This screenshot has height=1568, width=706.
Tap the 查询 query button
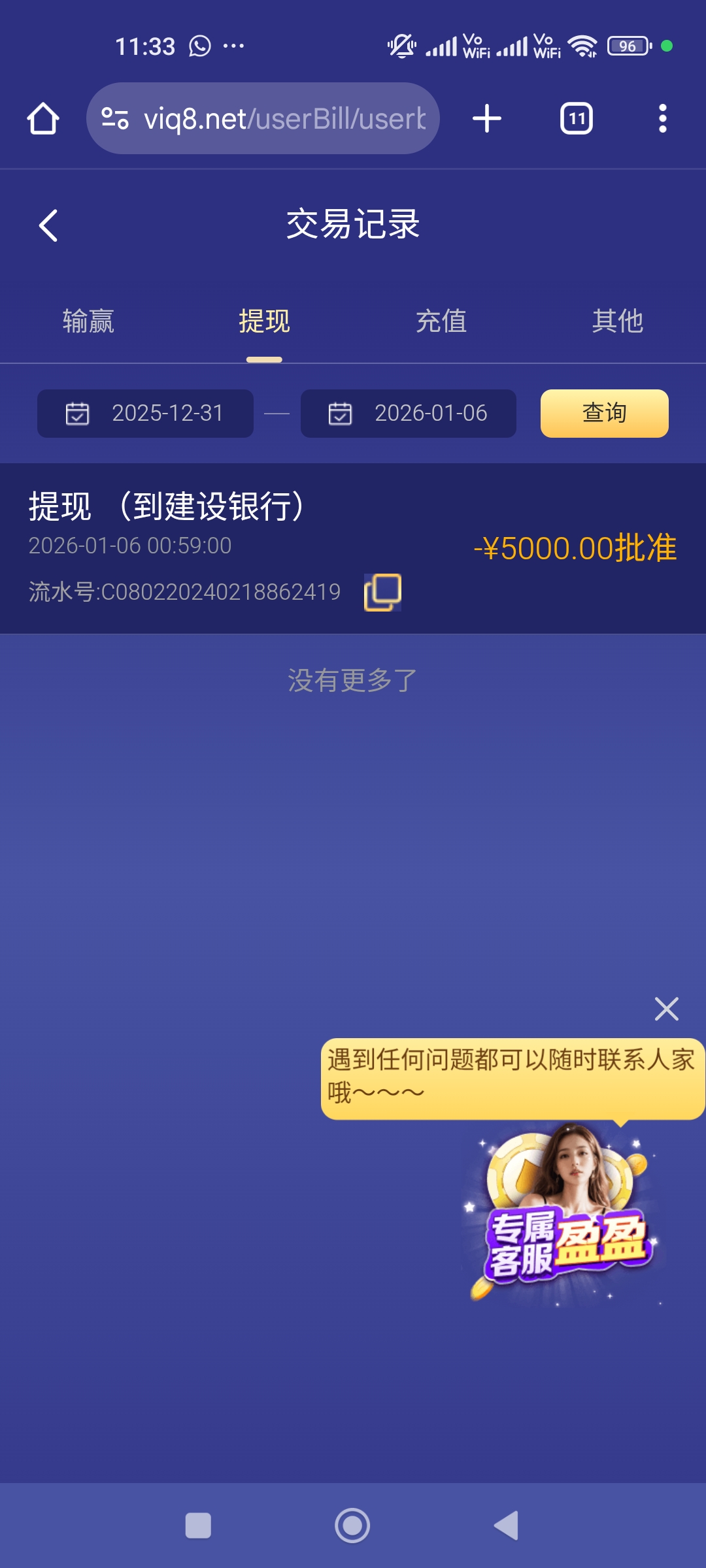click(x=603, y=413)
